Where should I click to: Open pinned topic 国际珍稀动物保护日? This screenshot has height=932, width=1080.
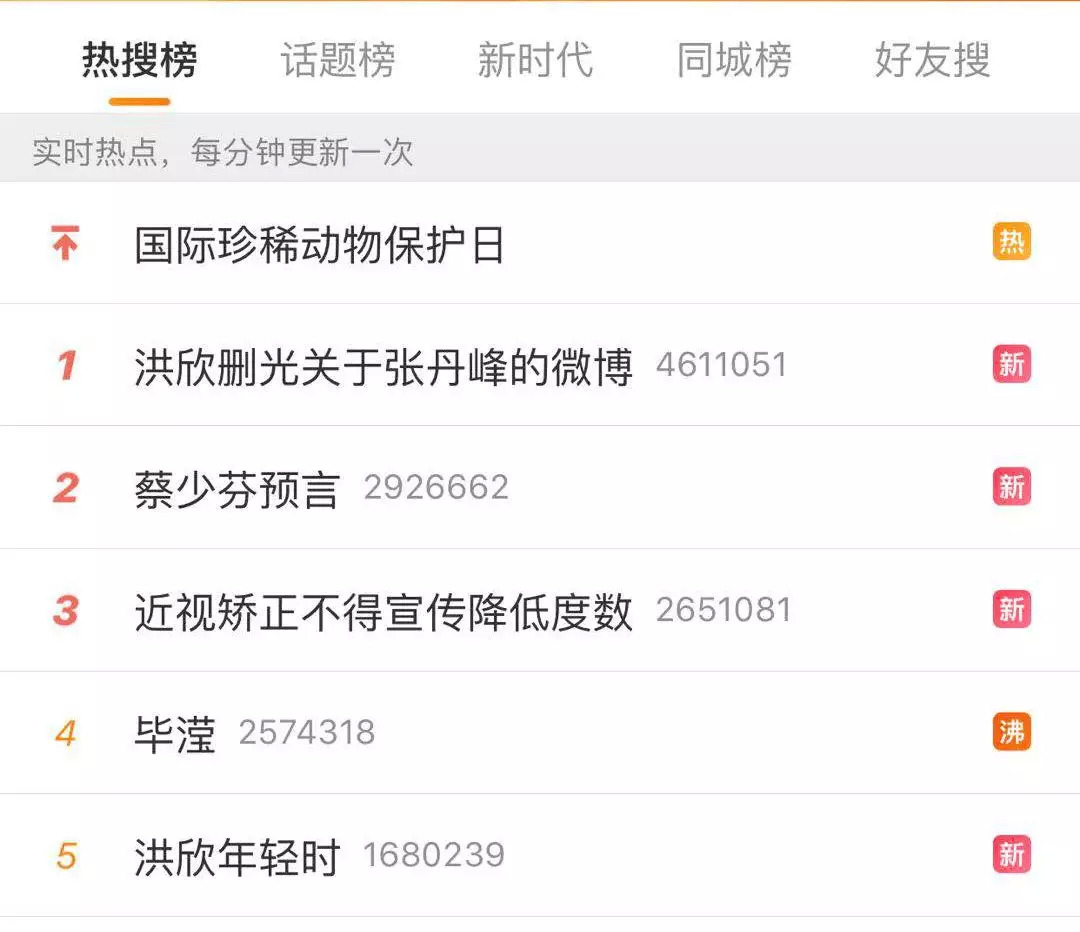(320, 244)
